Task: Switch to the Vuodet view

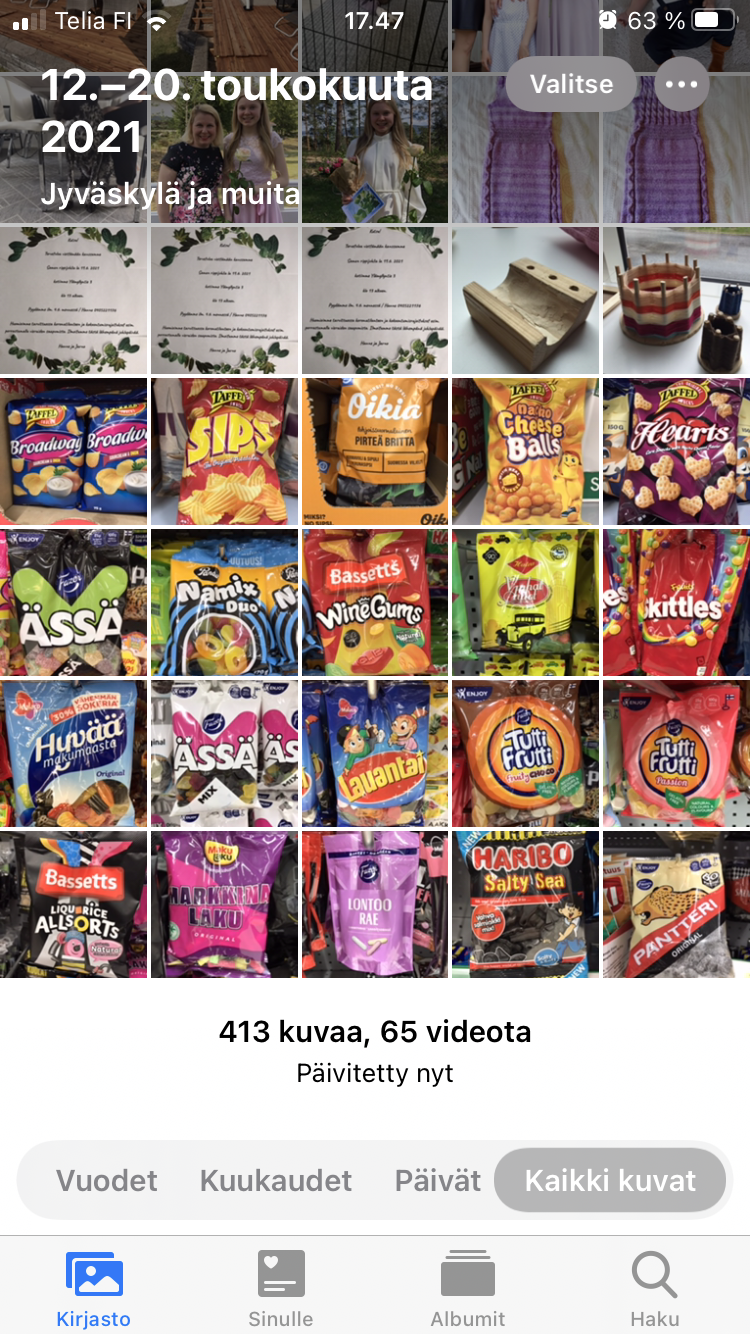Action: 107,1180
